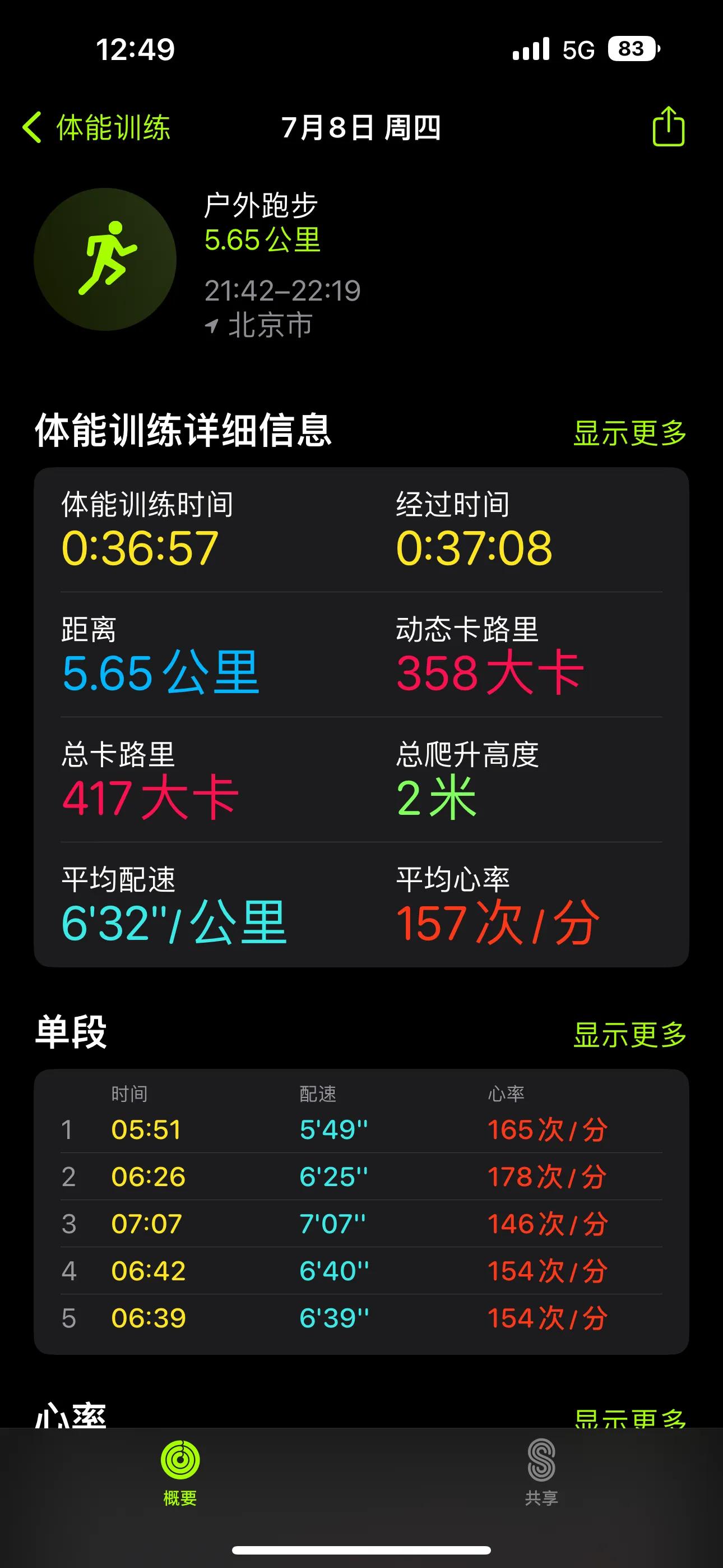
Task: Open the workout details card
Action: click(361, 717)
